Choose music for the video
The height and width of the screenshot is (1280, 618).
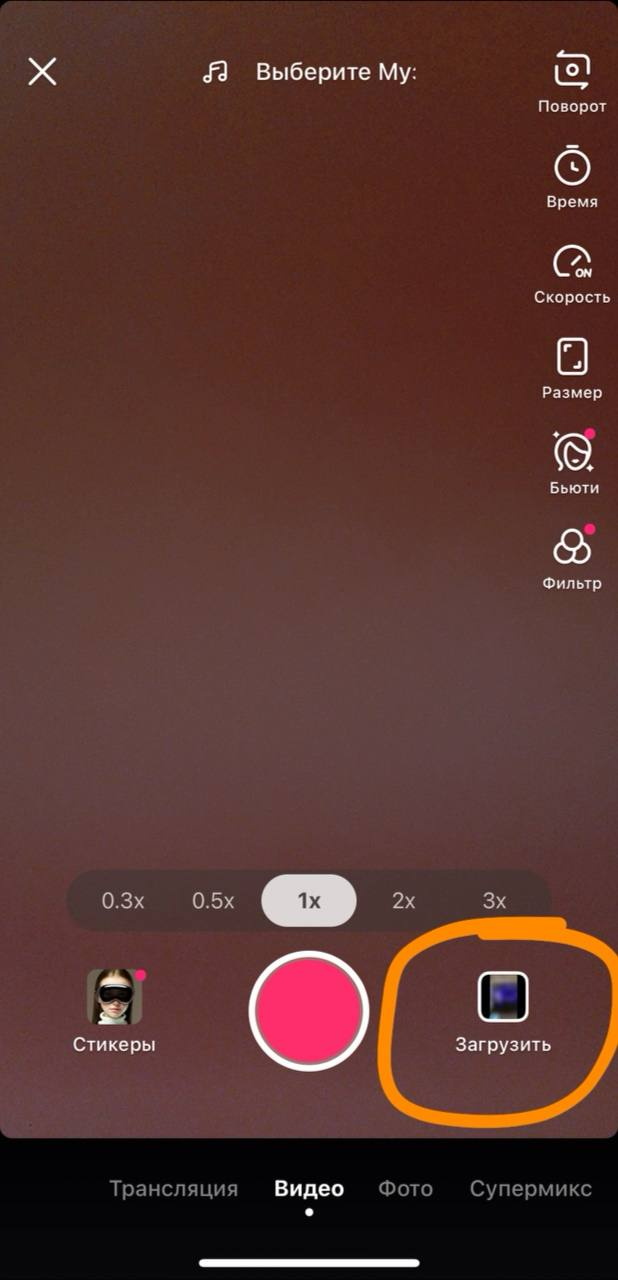pyautogui.click(x=310, y=73)
